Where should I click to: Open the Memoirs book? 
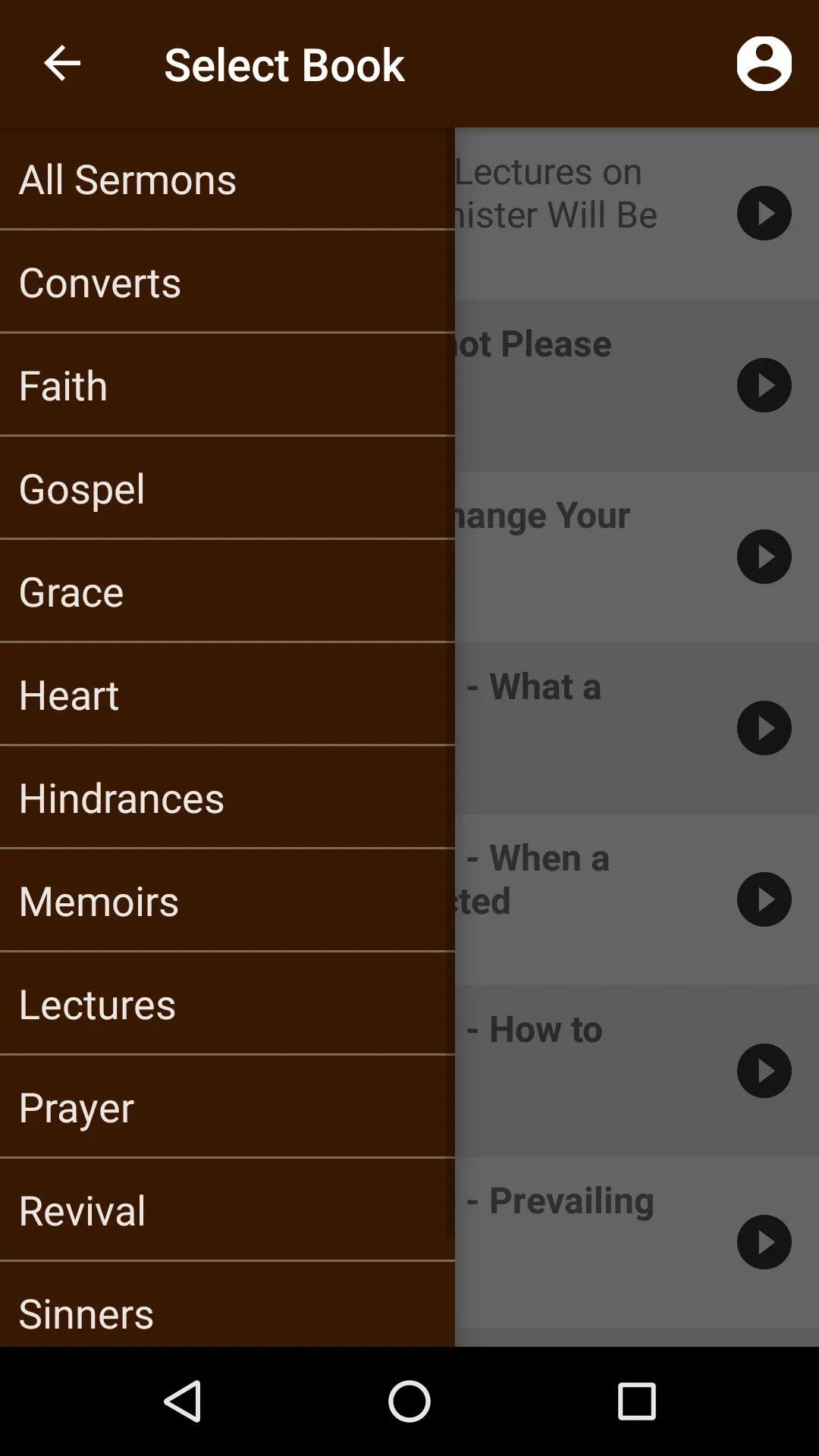pyautogui.click(x=227, y=901)
